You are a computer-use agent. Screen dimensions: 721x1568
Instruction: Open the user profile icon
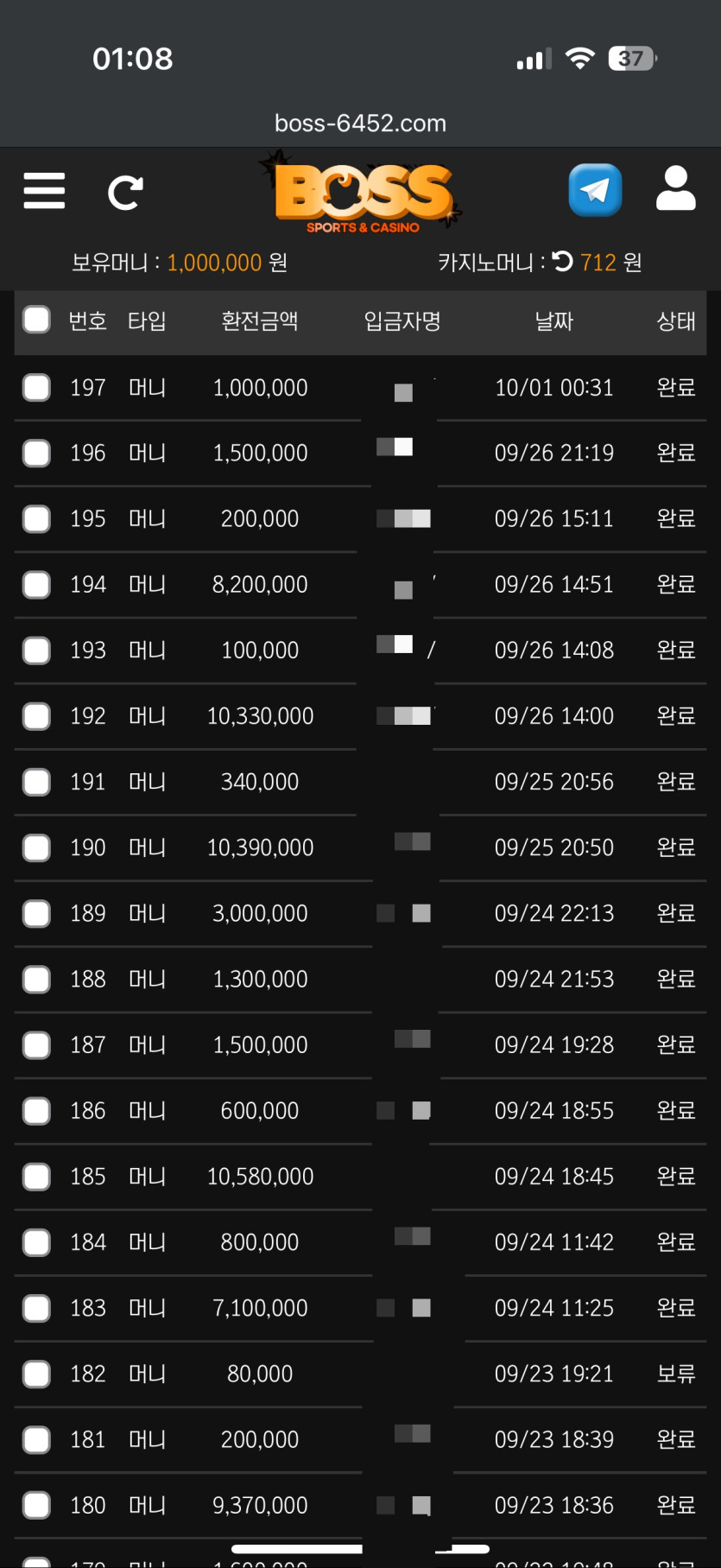point(675,188)
